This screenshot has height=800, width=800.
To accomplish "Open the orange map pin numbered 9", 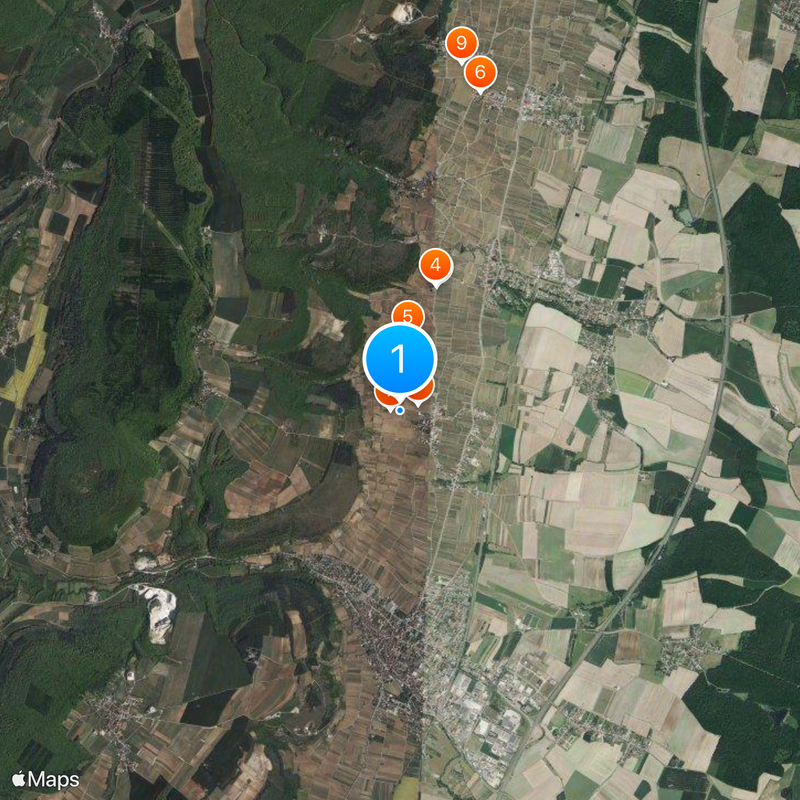I will [460, 43].
